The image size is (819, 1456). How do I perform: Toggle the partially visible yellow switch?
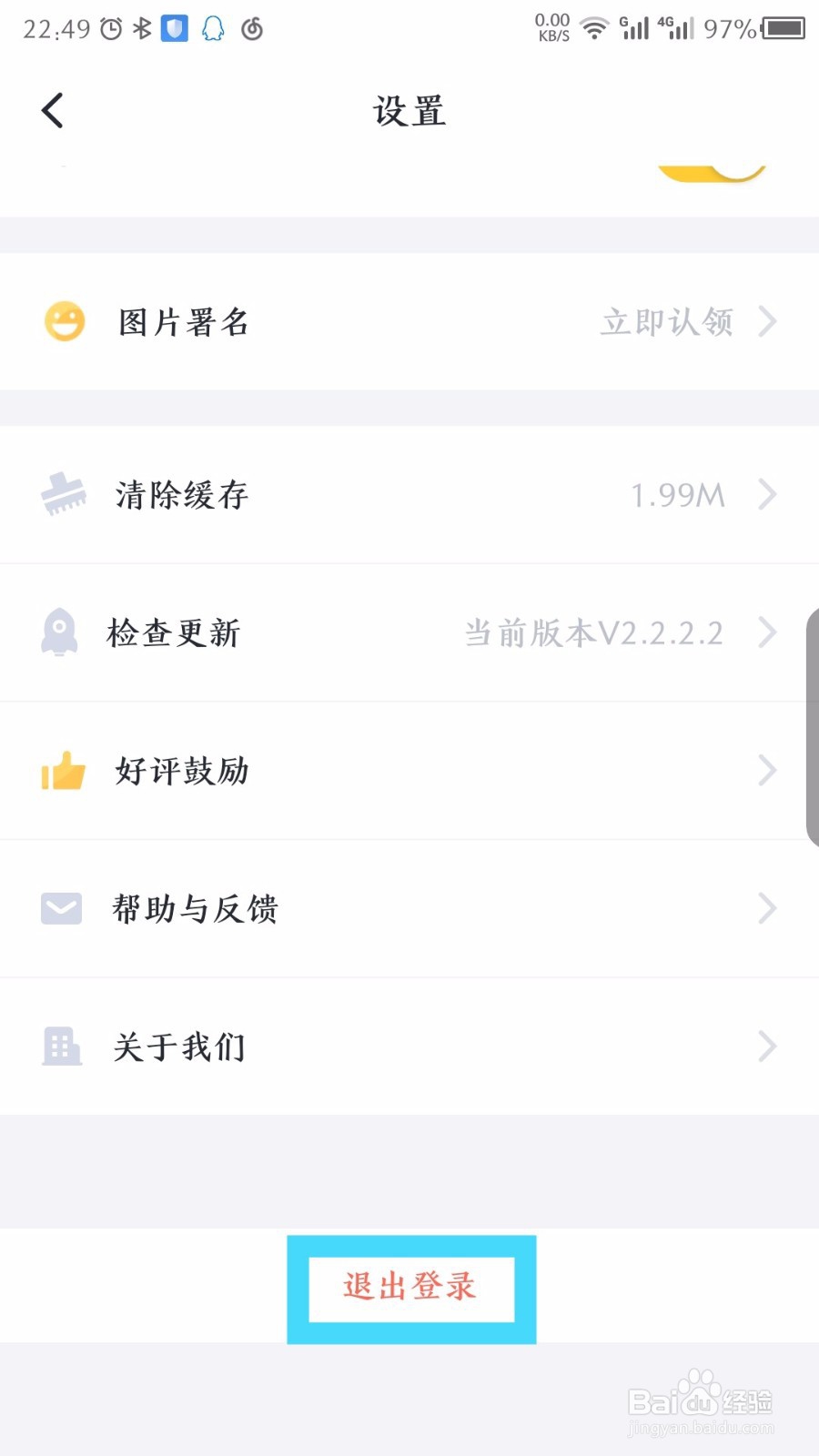coord(712,174)
